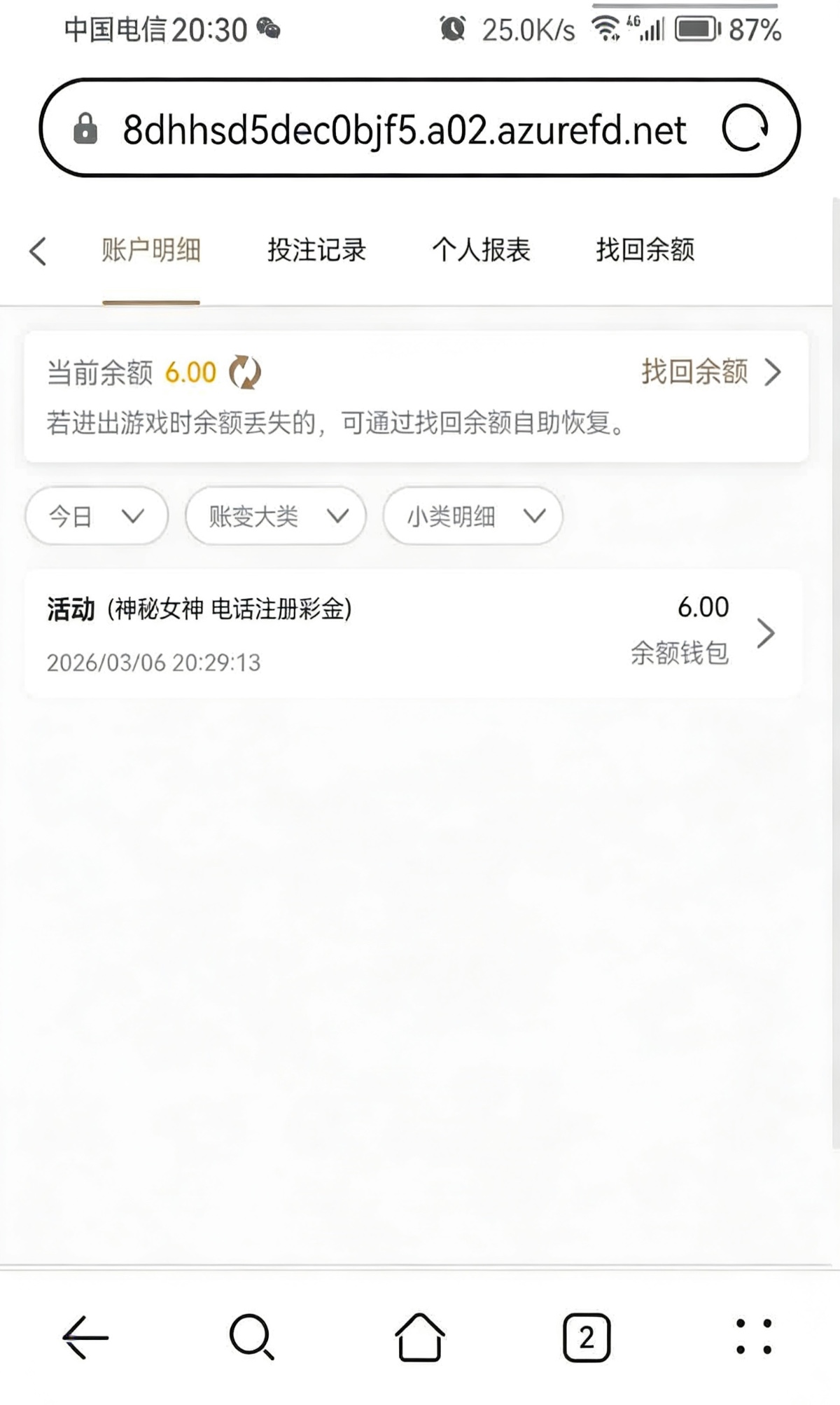Switch to the 投注记录 tab
The image size is (840, 1405).
click(x=316, y=250)
